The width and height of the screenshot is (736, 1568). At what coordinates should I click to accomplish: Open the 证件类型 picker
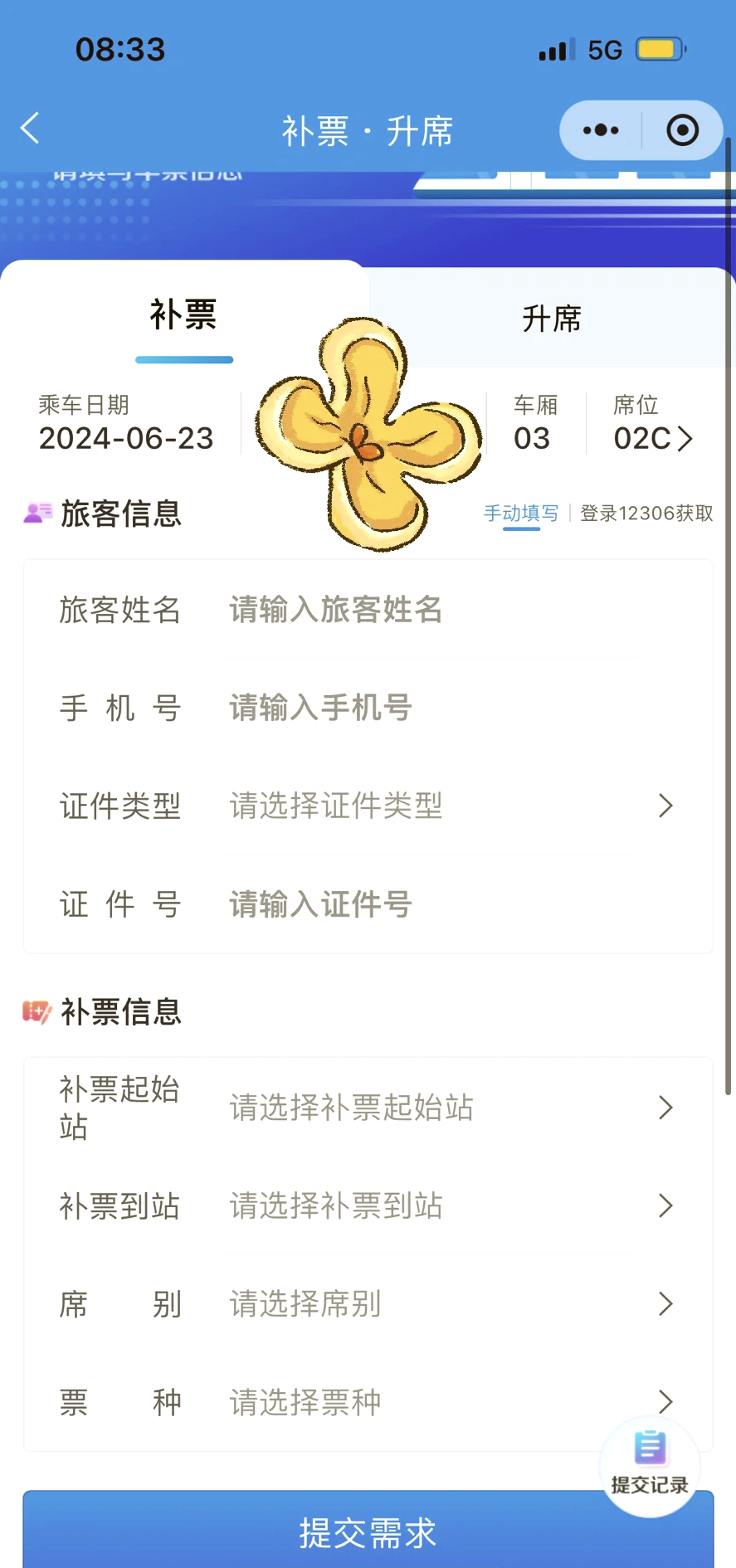pyautogui.click(x=368, y=806)
